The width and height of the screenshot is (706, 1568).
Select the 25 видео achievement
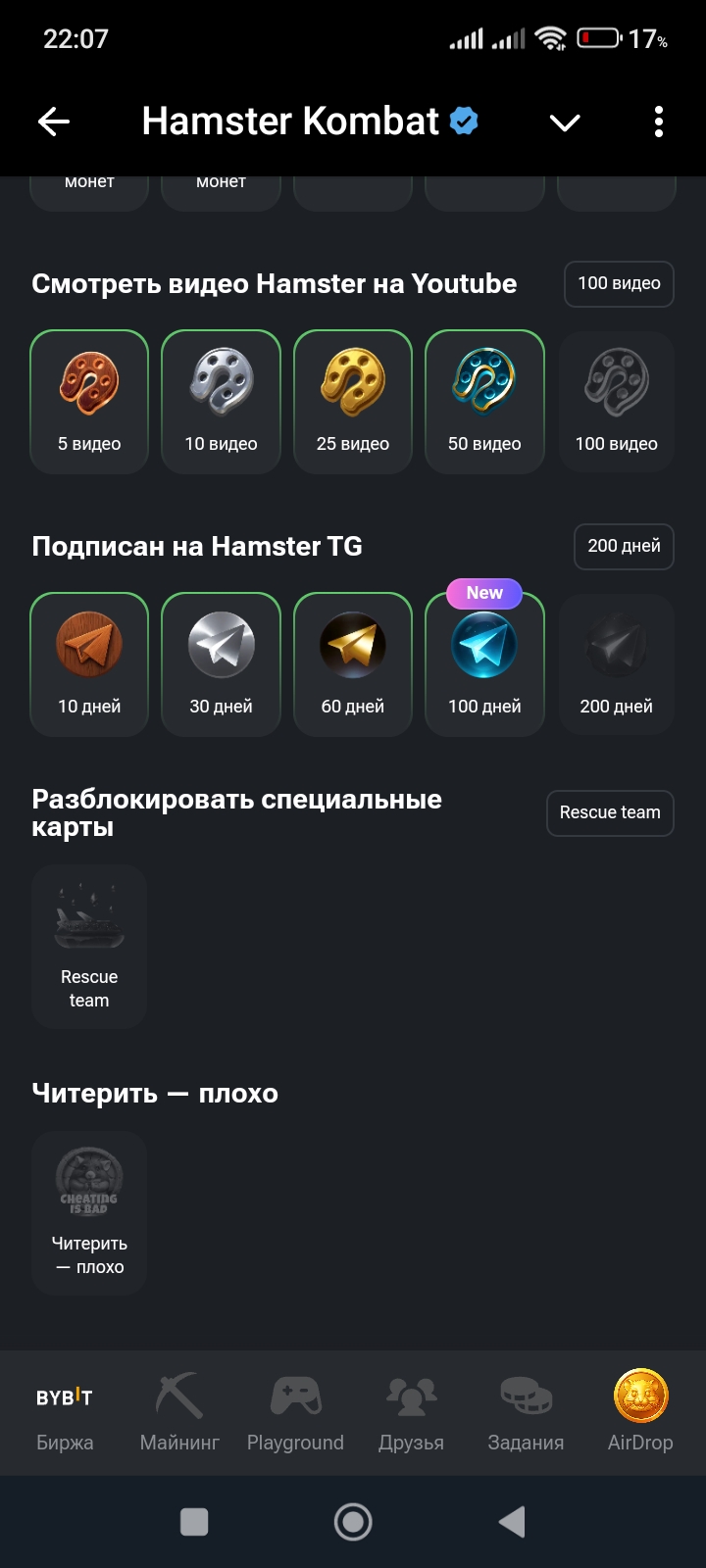(353, 402)
